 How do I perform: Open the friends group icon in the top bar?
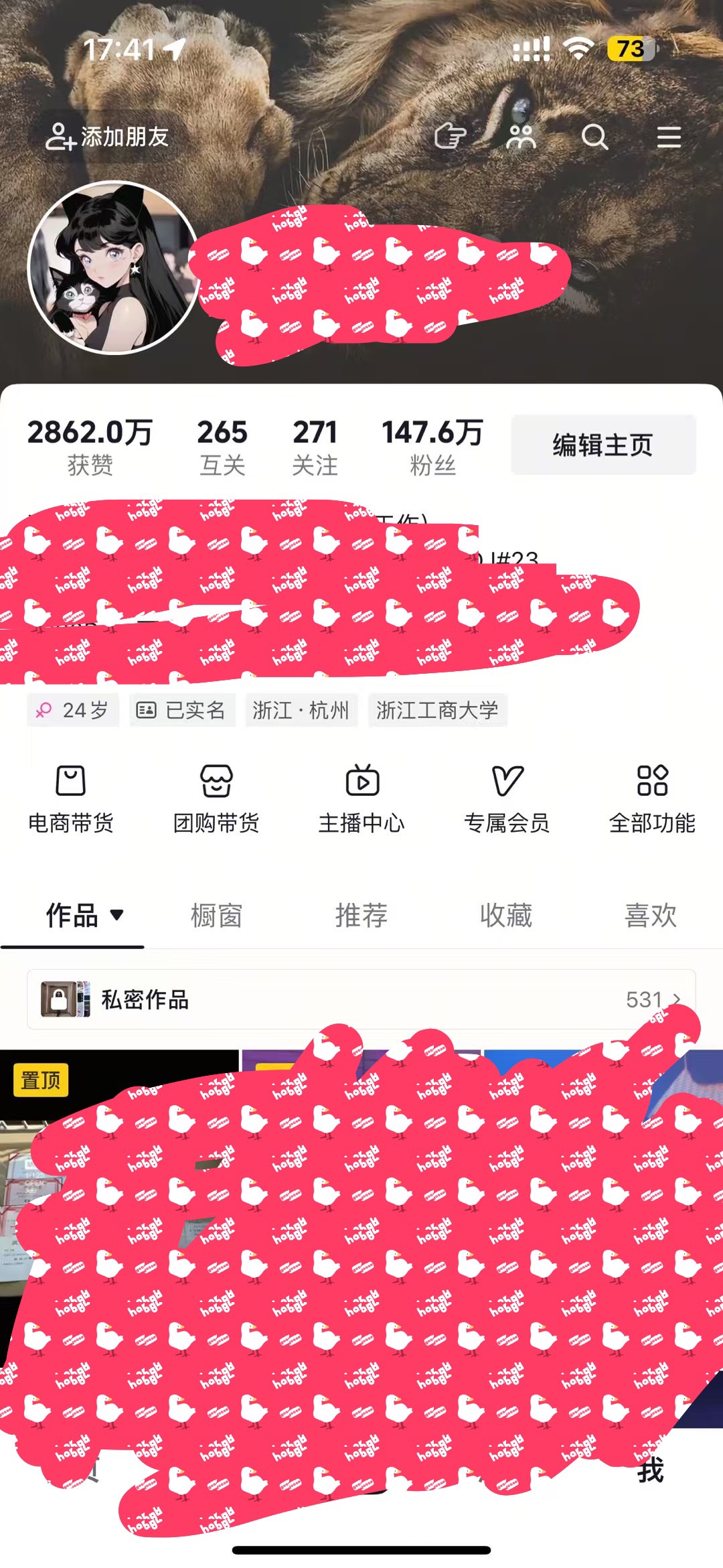pyautogui.click(x=521, y=137)
